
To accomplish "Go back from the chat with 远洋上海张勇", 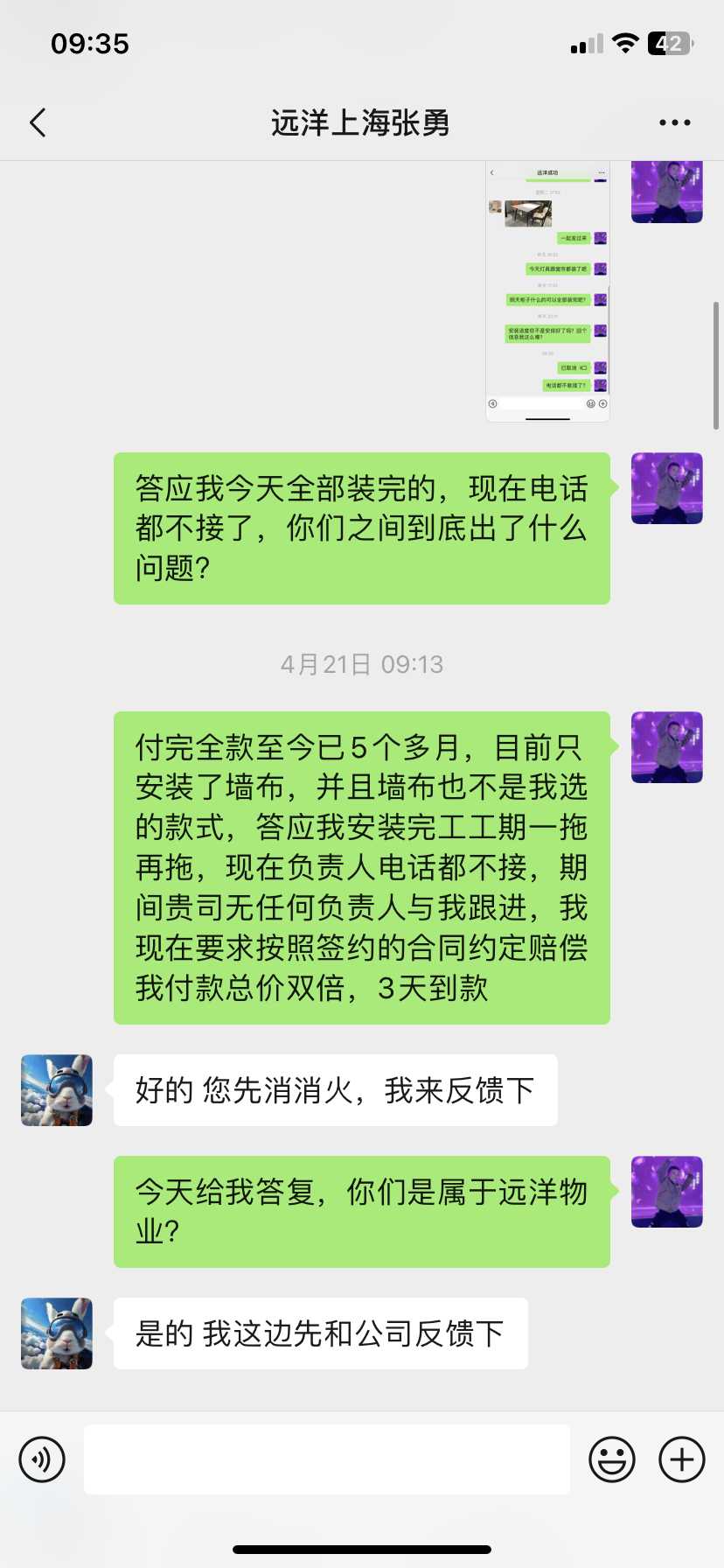I will pos(38,122).
